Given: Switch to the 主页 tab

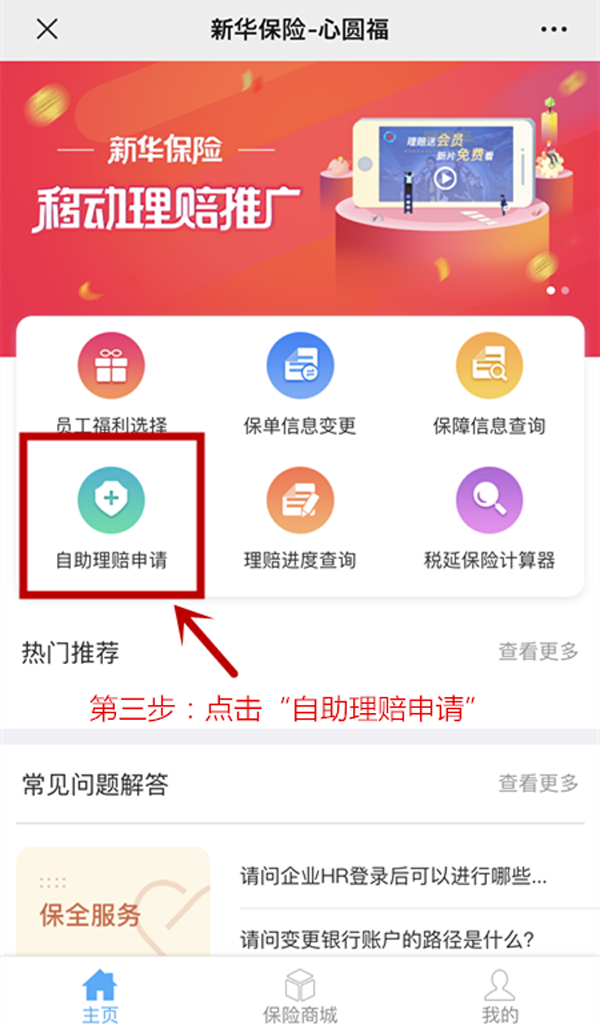Looking at the screenshot, I should tap(100, 996).
